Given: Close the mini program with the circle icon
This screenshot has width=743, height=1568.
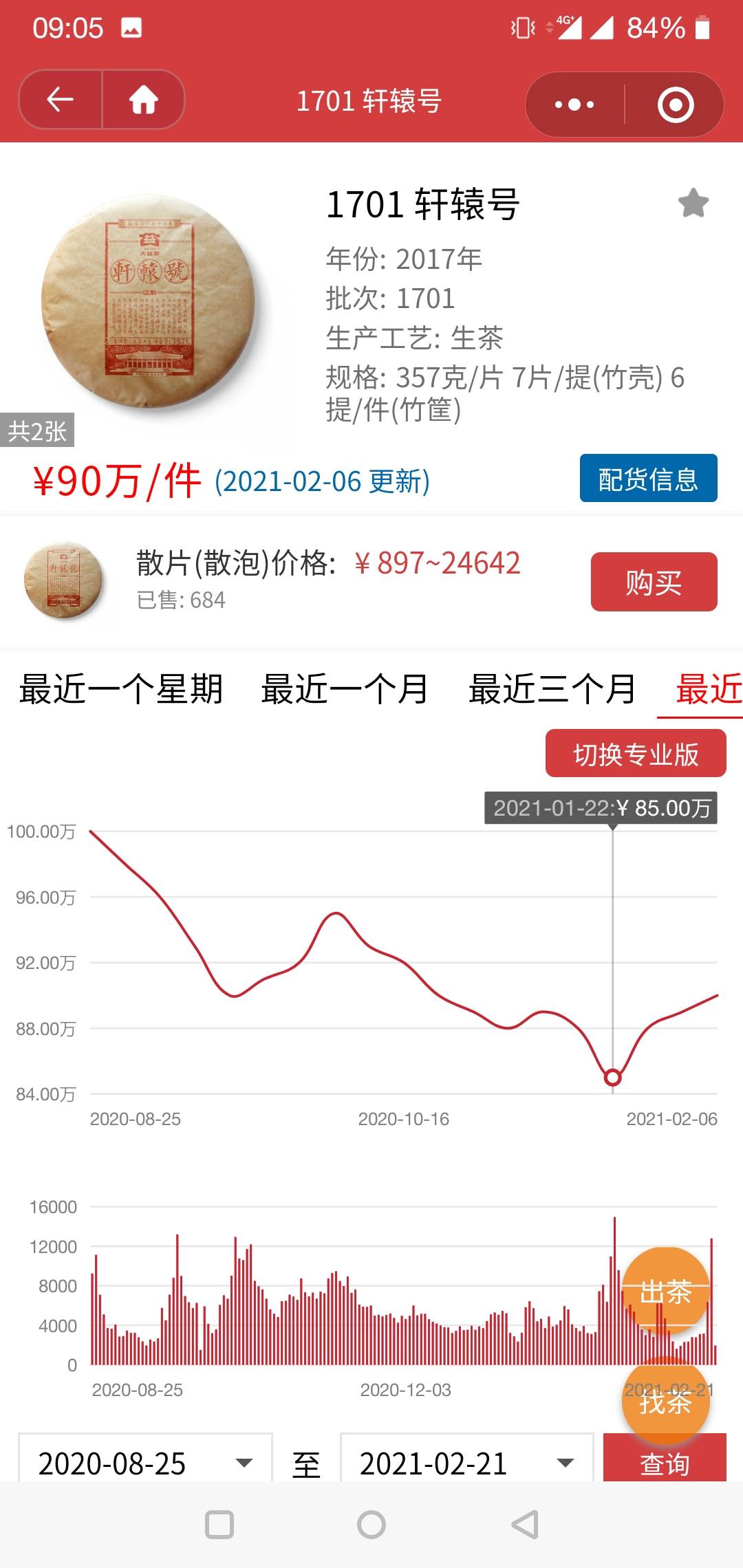Looking at the screenshot, I should [x=675, y=105].
